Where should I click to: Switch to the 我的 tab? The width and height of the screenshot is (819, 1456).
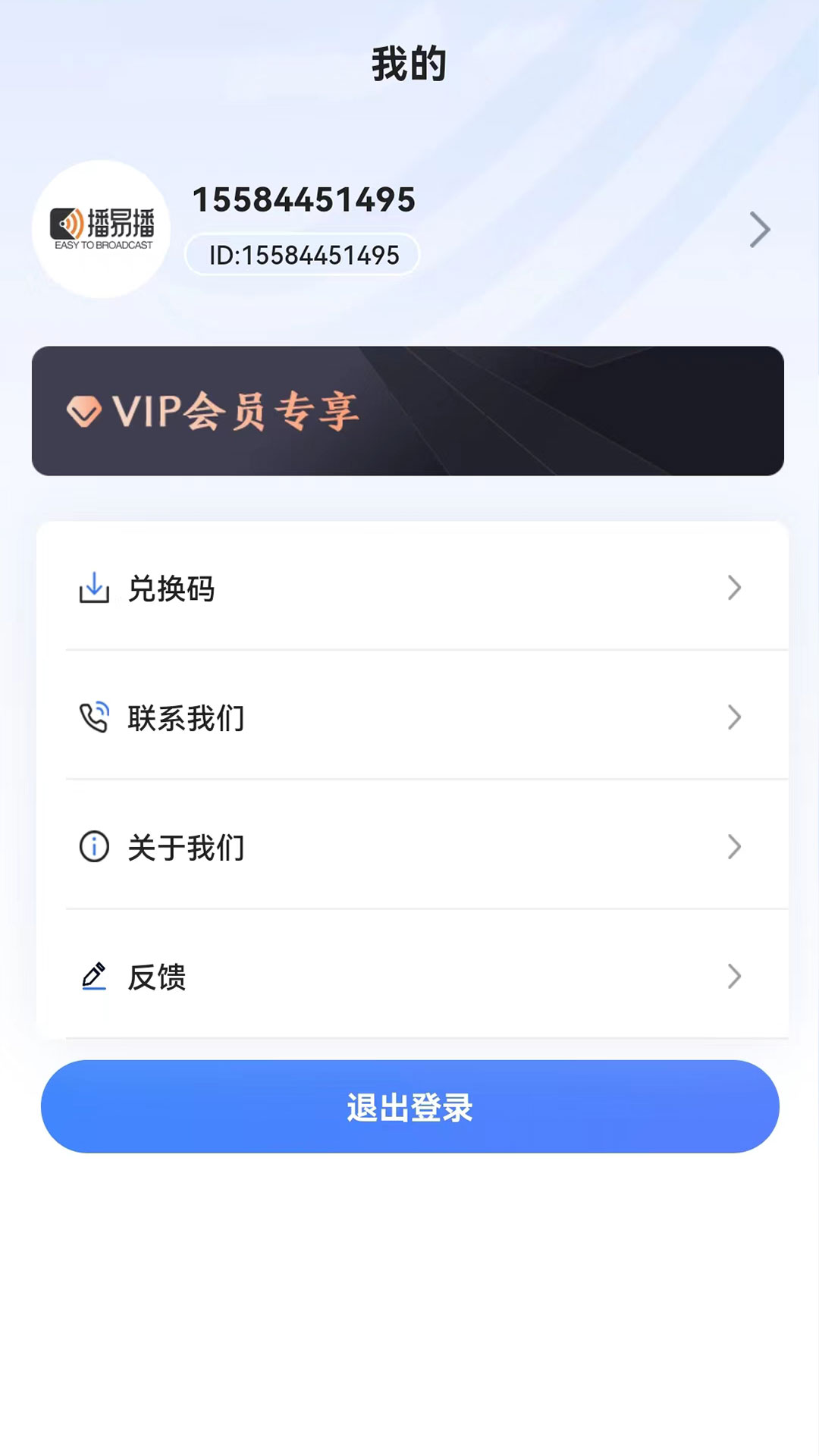[x=409, y=64]
